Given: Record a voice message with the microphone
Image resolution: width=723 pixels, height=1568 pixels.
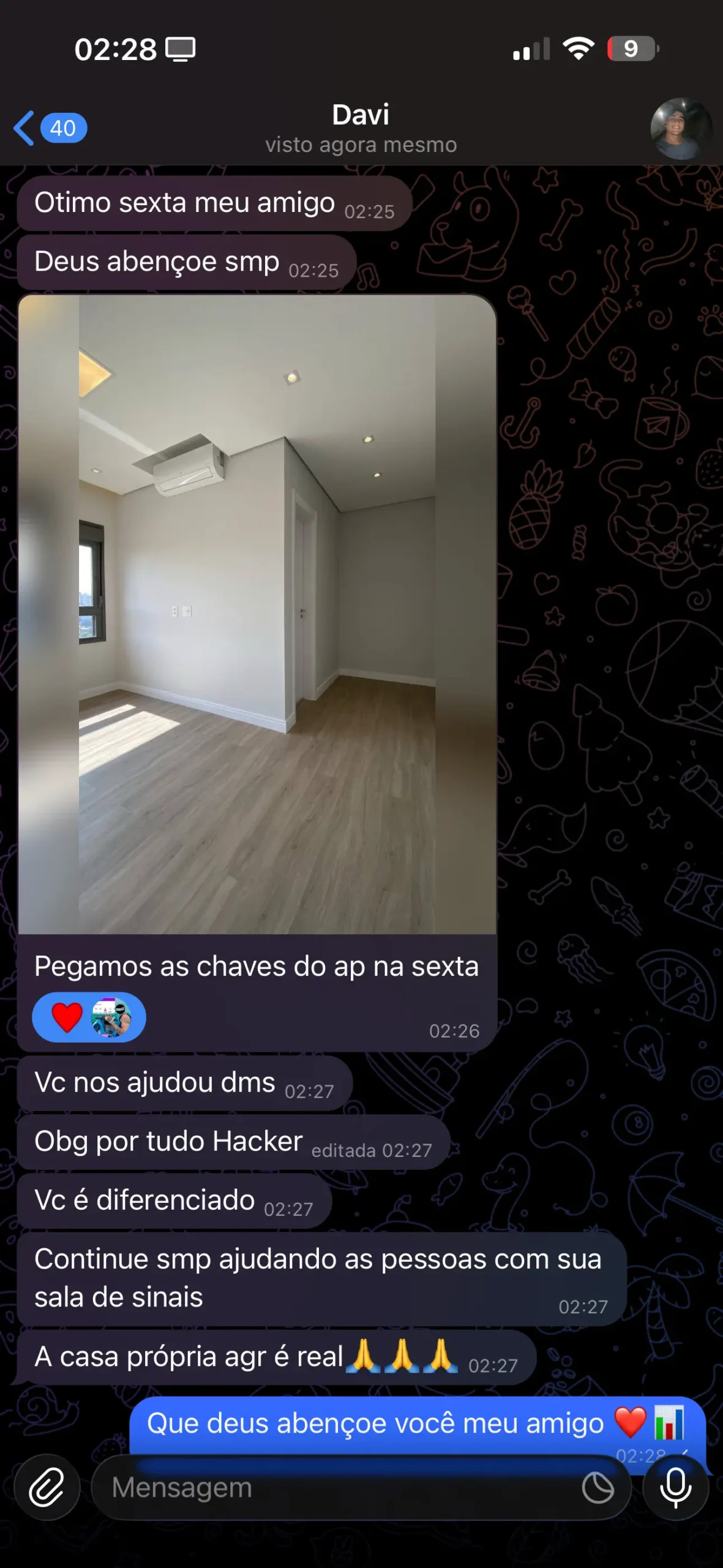Looking at the screenshot, I should 676,1487.
